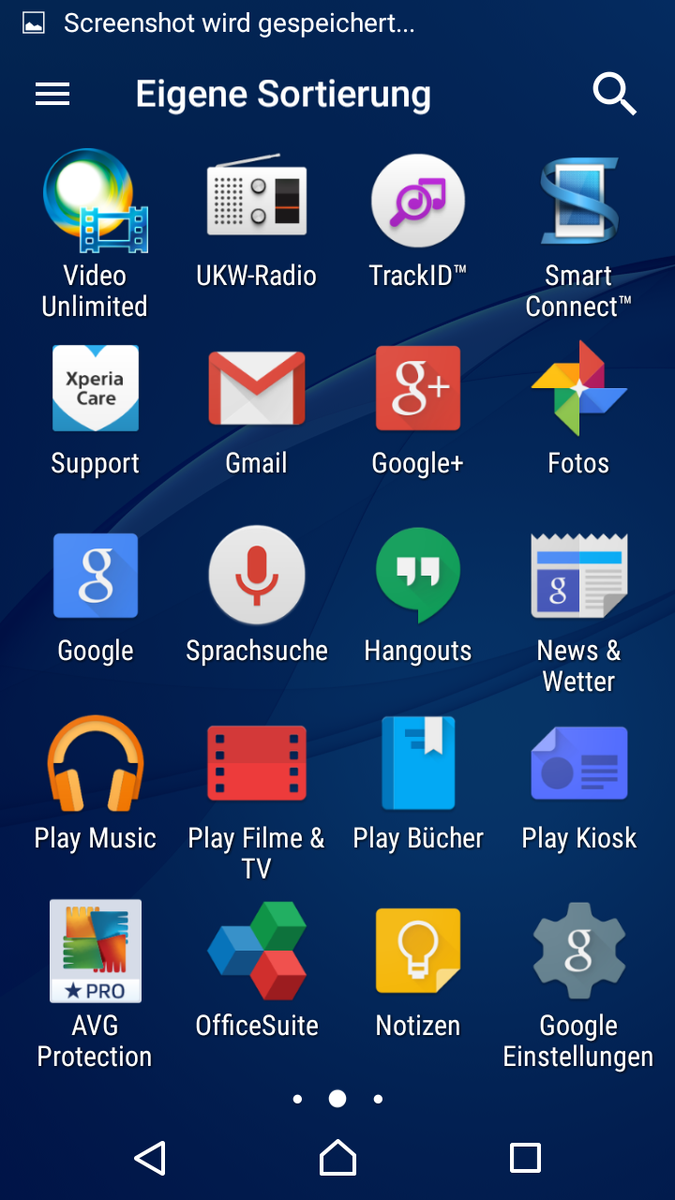This screenshot has width=675, height=1200.
Task: Open the Google+ app
Action: [418, 388]
